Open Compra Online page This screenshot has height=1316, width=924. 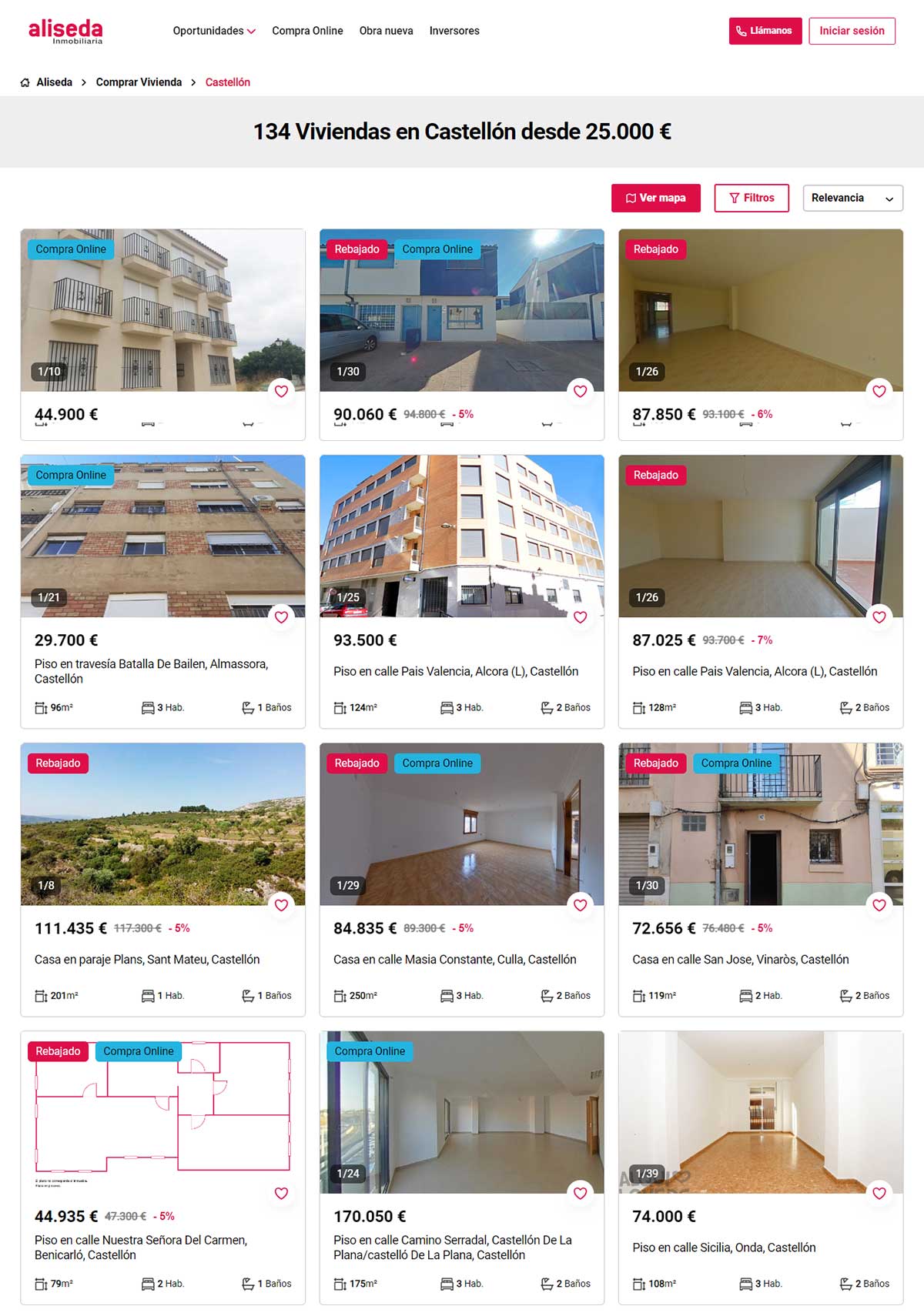coord(307,31)
